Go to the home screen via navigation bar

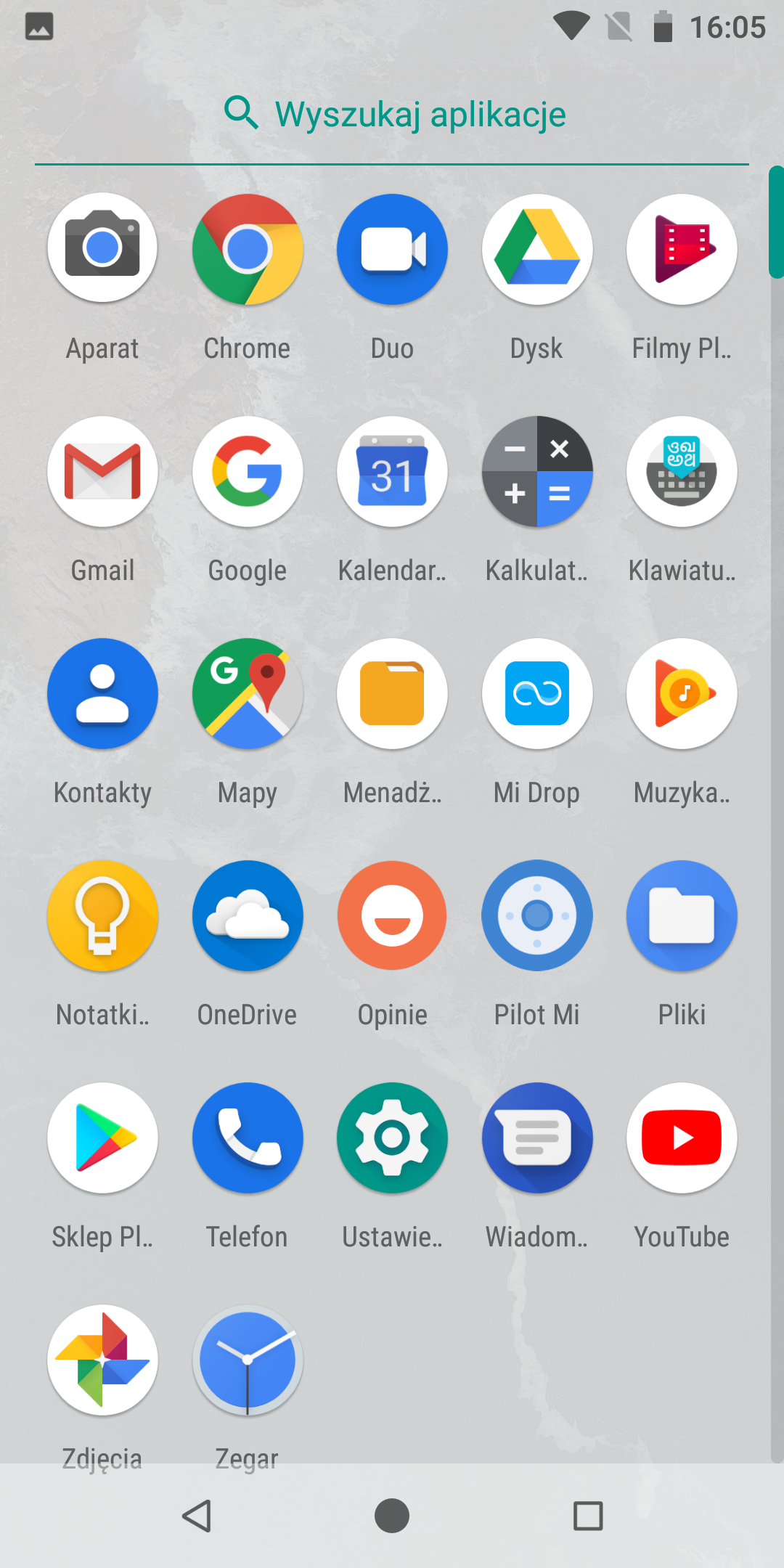pos(392,1516)
